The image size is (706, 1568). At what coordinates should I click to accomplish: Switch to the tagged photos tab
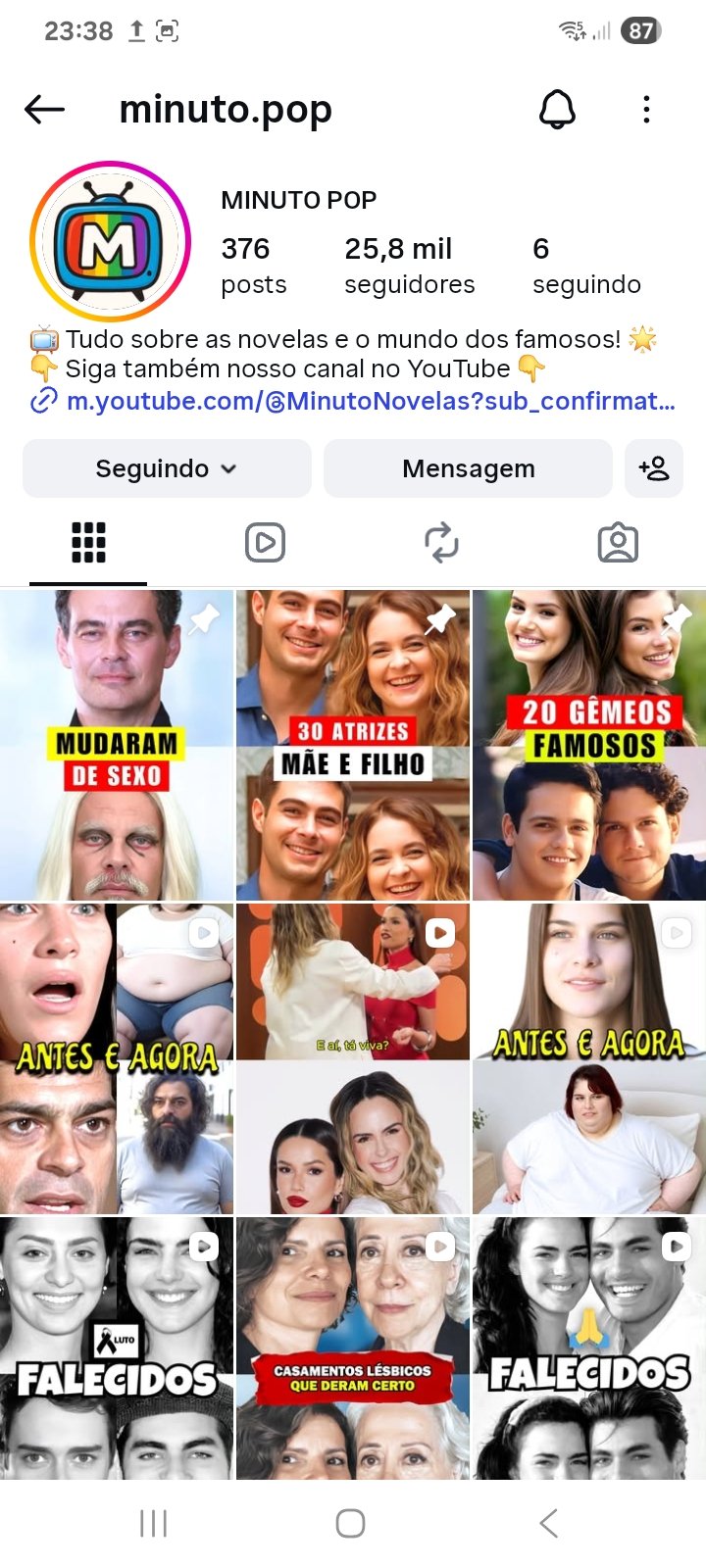[618, 543]
